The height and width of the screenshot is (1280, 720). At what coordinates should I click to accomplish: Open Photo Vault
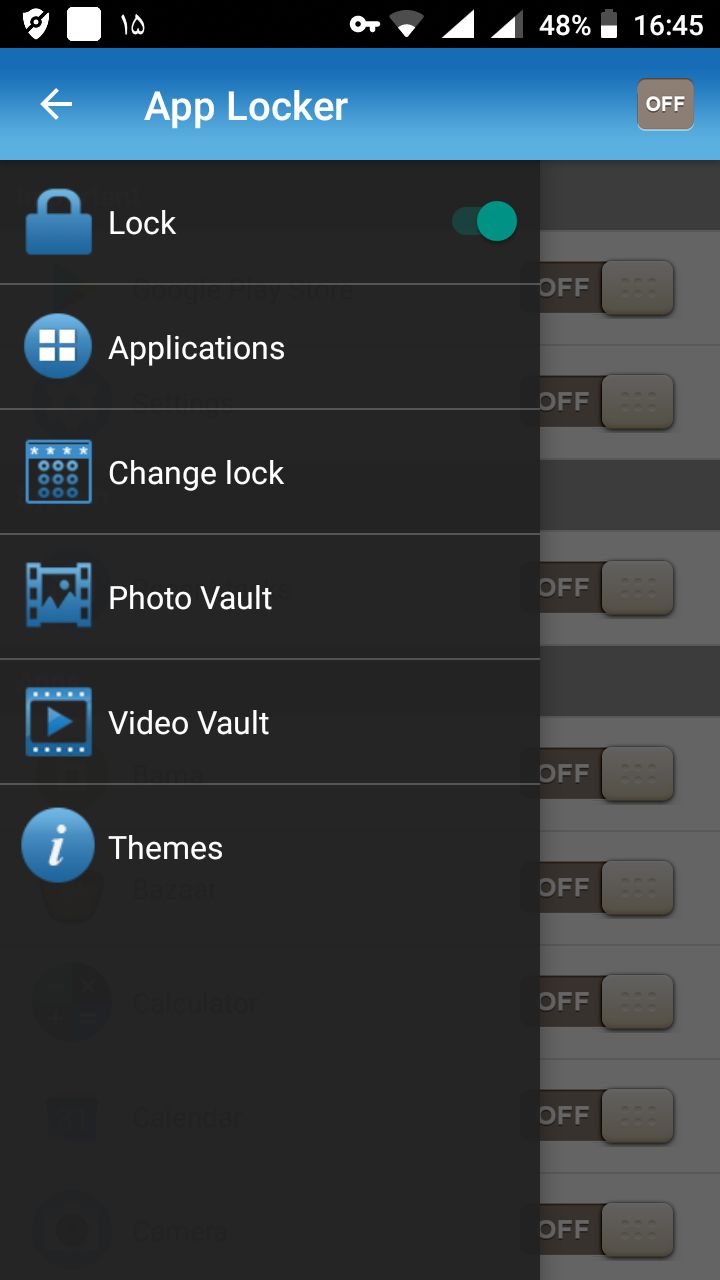(190, 598)
